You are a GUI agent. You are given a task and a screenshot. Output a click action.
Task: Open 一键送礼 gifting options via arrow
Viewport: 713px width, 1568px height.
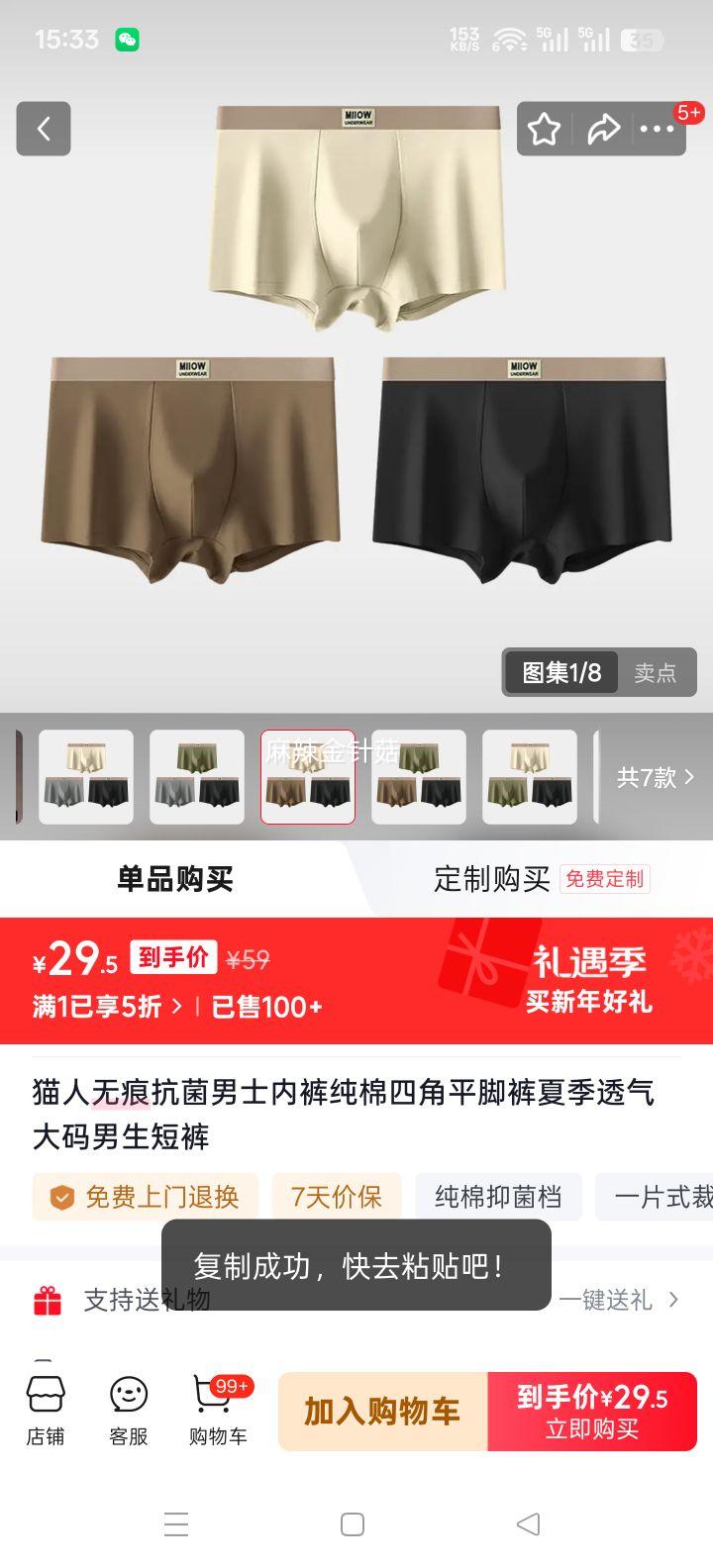621,1301
